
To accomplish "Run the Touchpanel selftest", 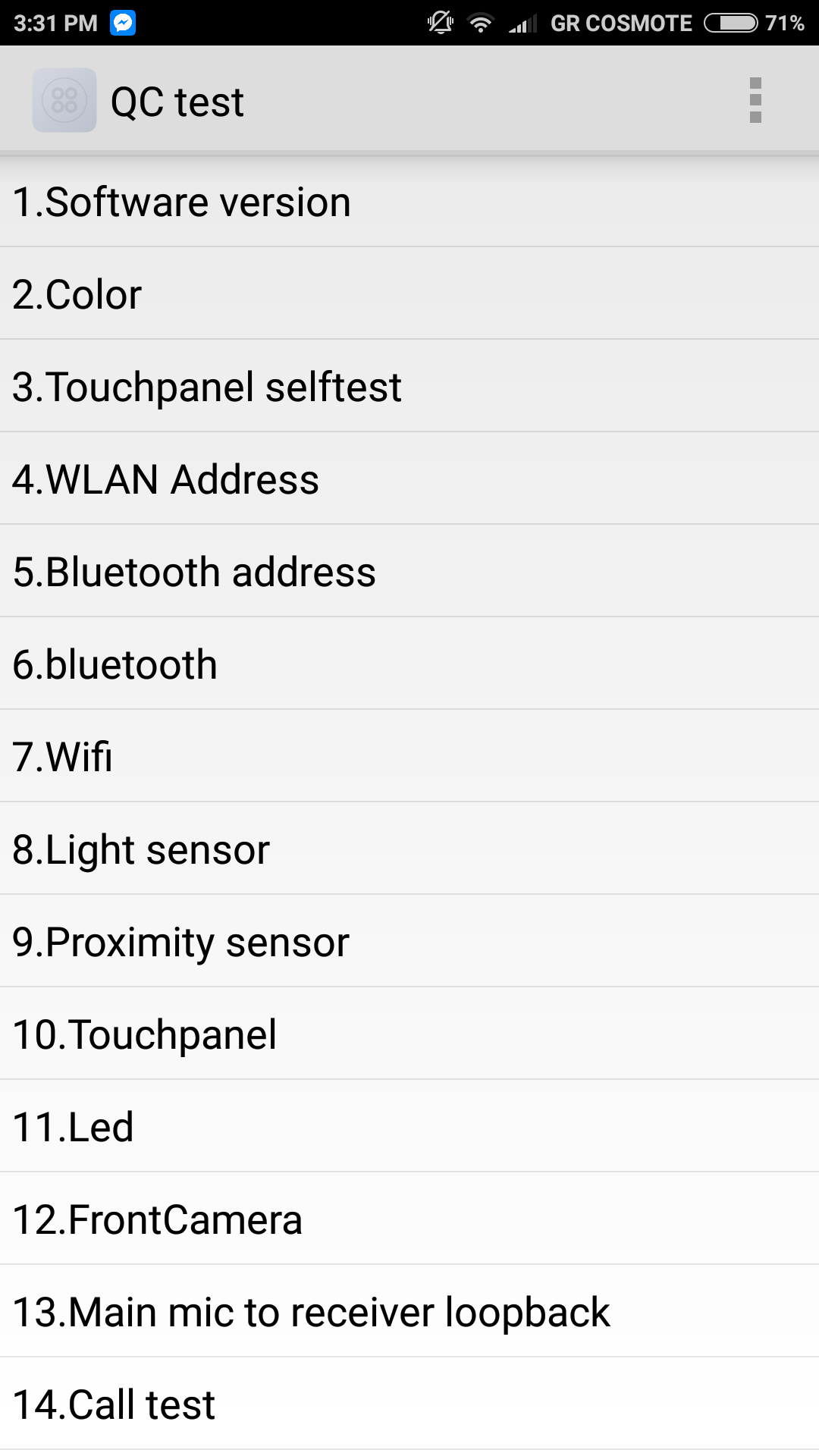I will 409,387.
